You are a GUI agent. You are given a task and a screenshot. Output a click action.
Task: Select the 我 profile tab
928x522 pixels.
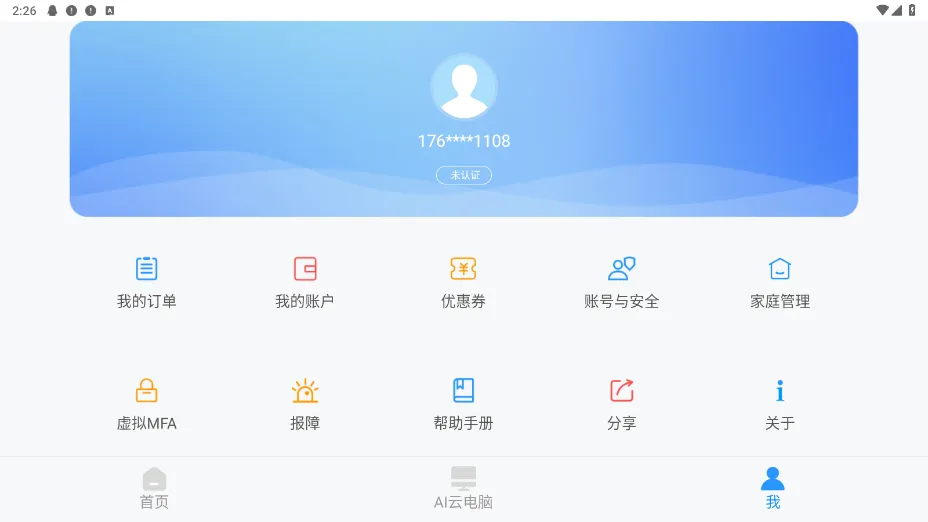click(773, 489)
